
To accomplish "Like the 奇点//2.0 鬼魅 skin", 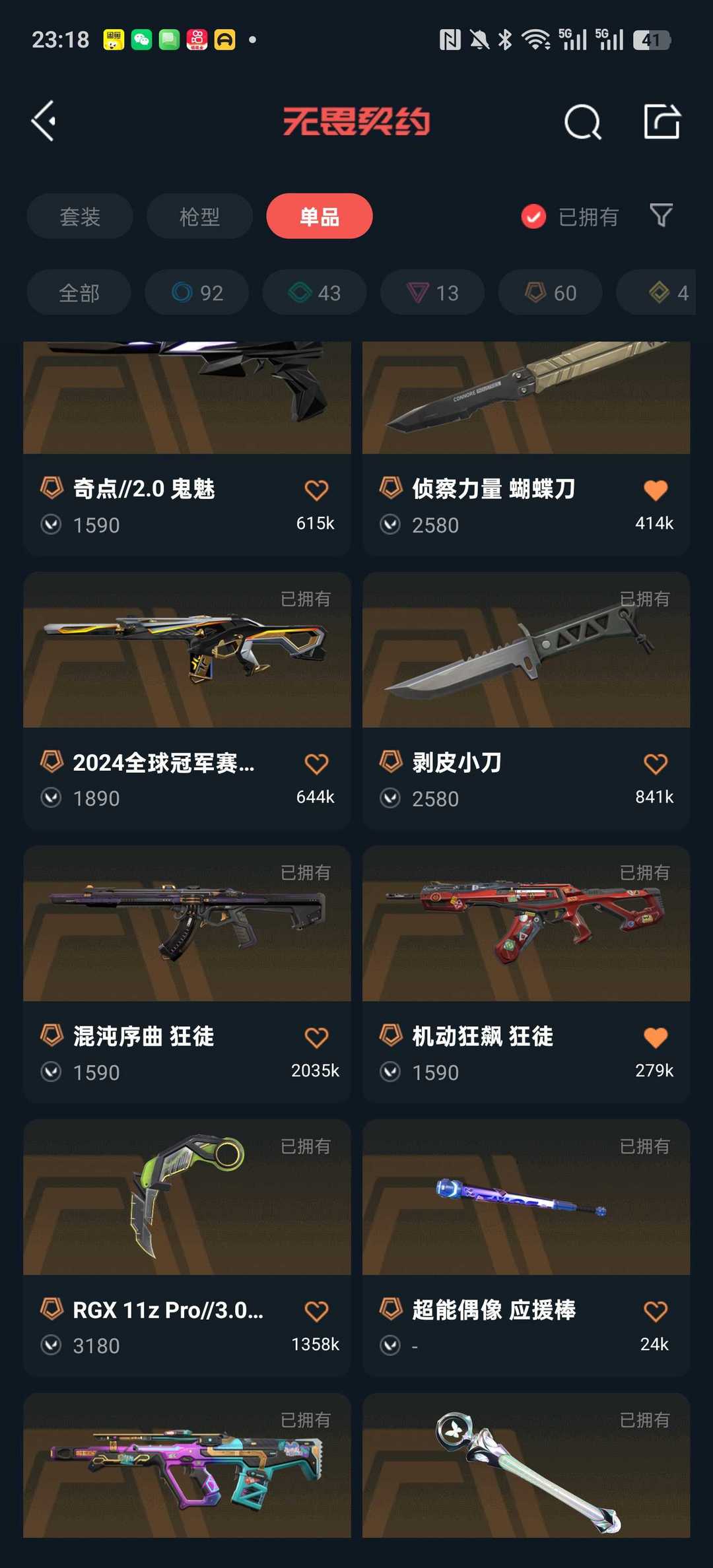I will click(x=316, y=490).
